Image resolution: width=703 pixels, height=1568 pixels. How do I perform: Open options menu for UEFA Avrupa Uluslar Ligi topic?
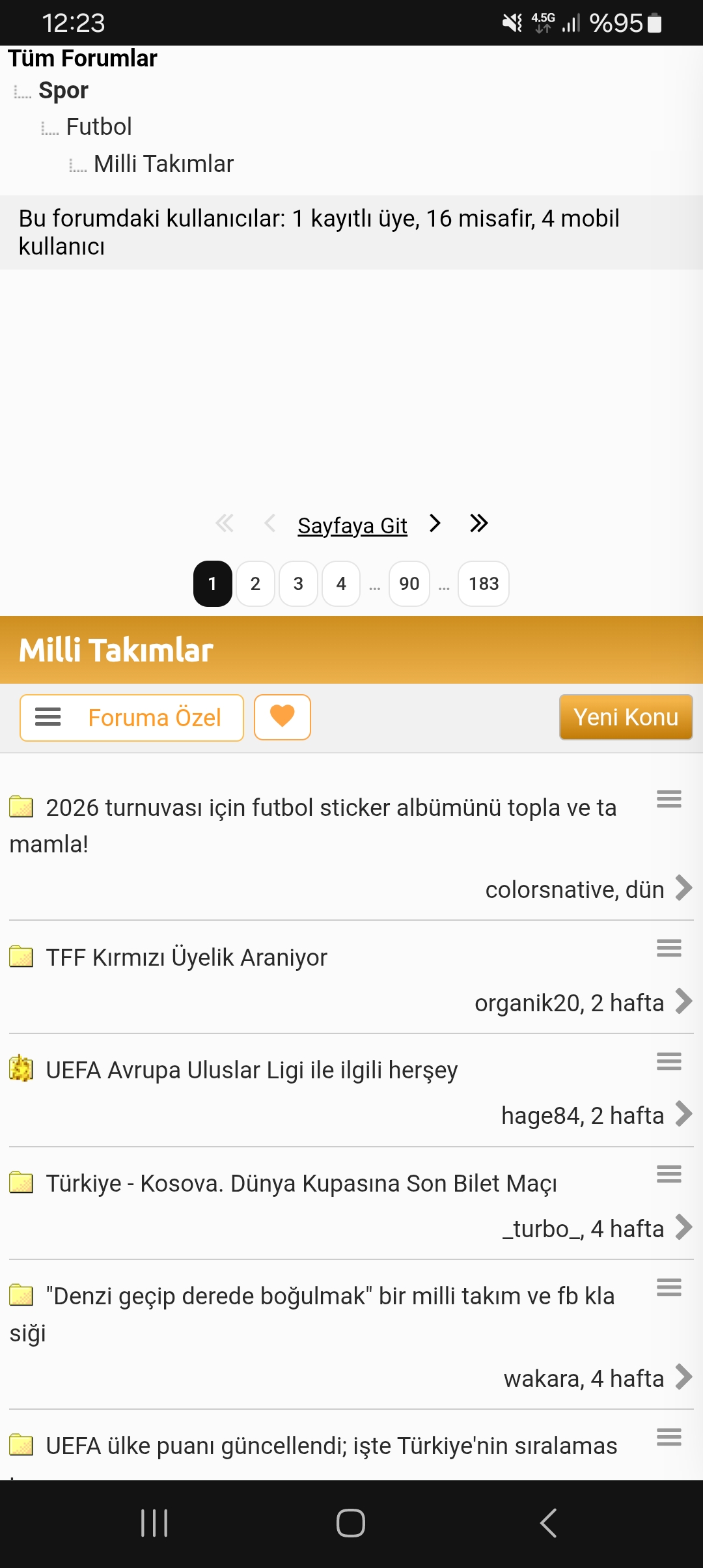pos(669,1061)
